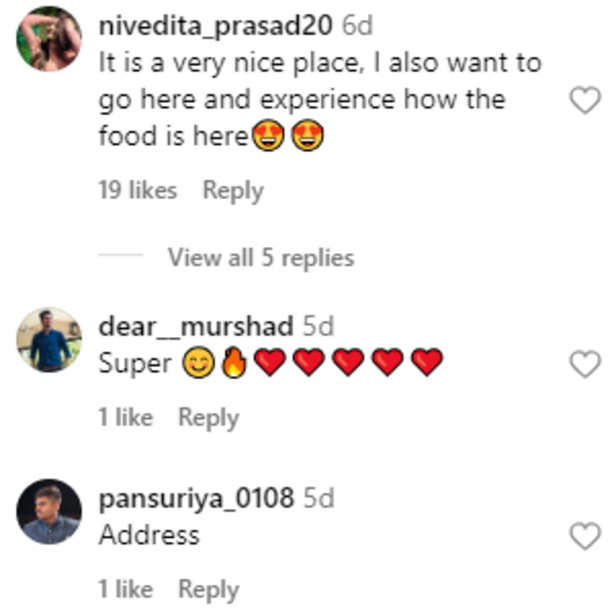
Task: Like nivedita_prasad20's comment
Action: tap(585, 100)
